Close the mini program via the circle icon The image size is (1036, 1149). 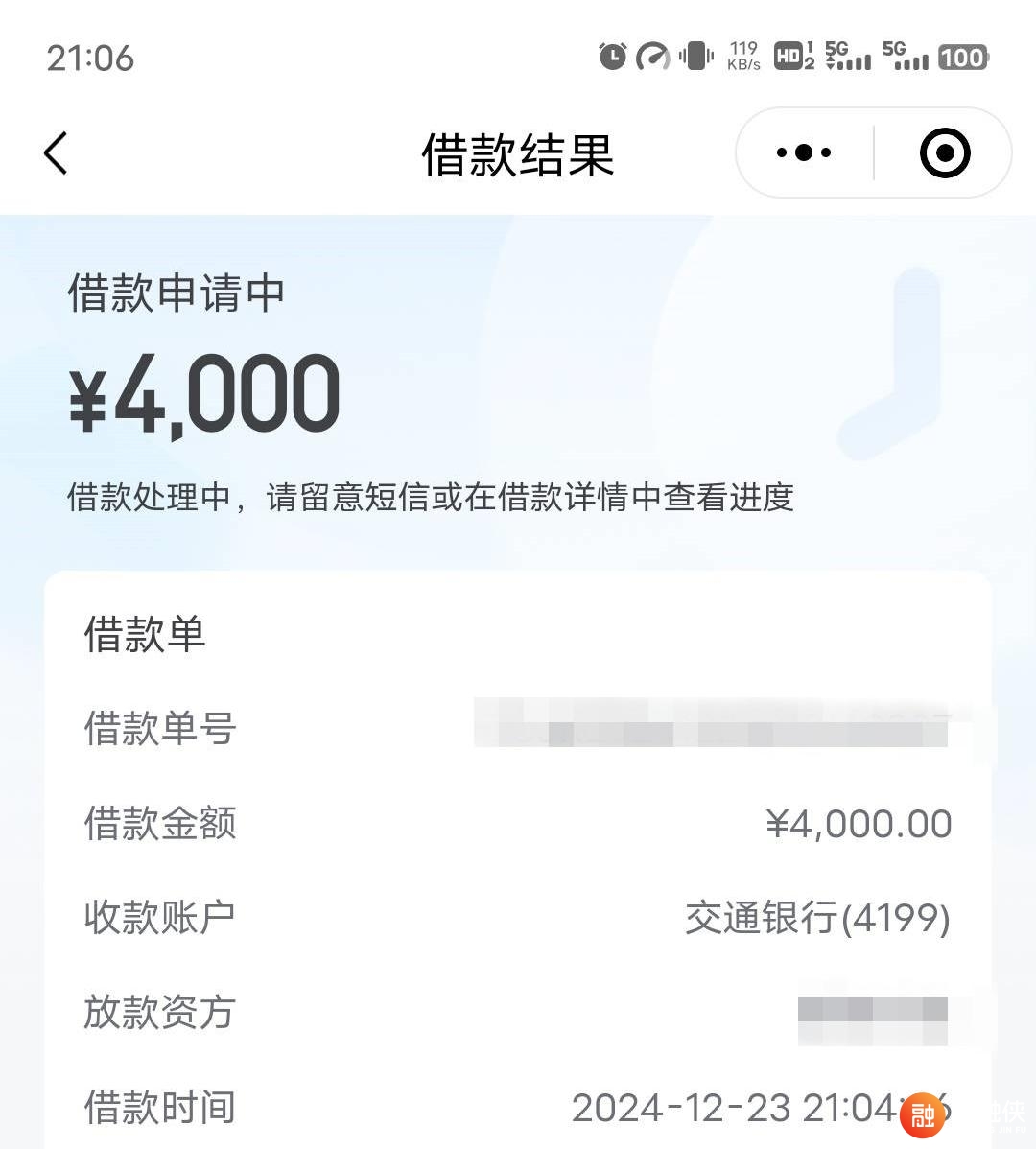[945, 153]
